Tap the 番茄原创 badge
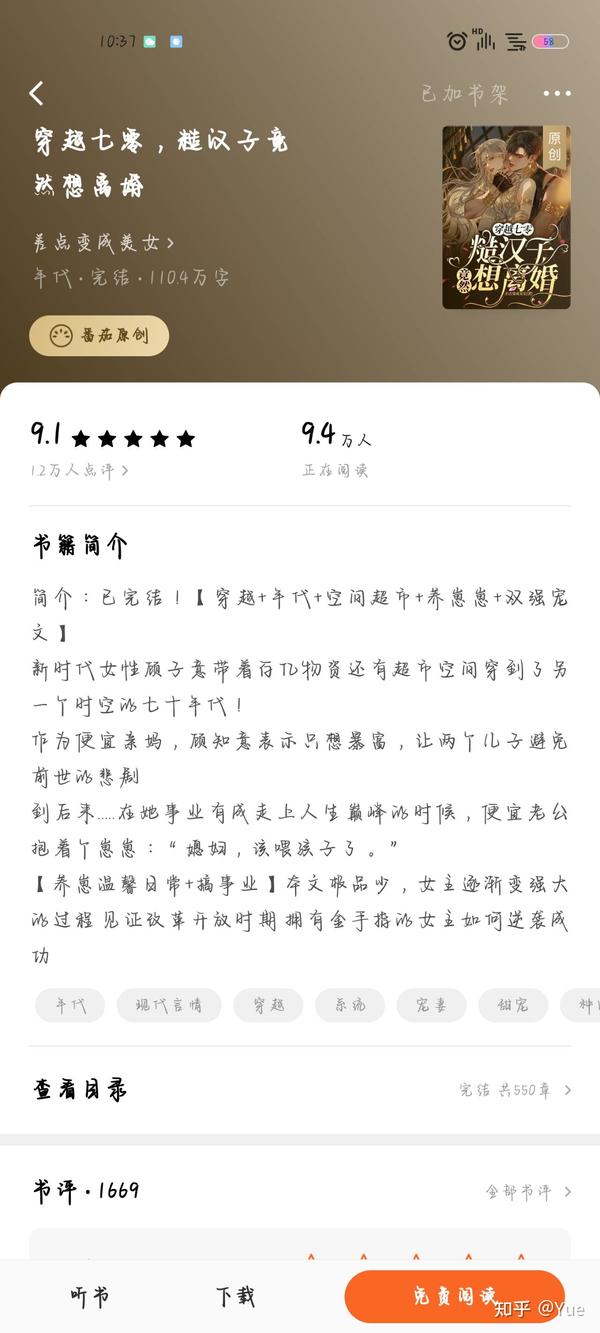This screenshot has height=1333, width=600. pos(99,336)
